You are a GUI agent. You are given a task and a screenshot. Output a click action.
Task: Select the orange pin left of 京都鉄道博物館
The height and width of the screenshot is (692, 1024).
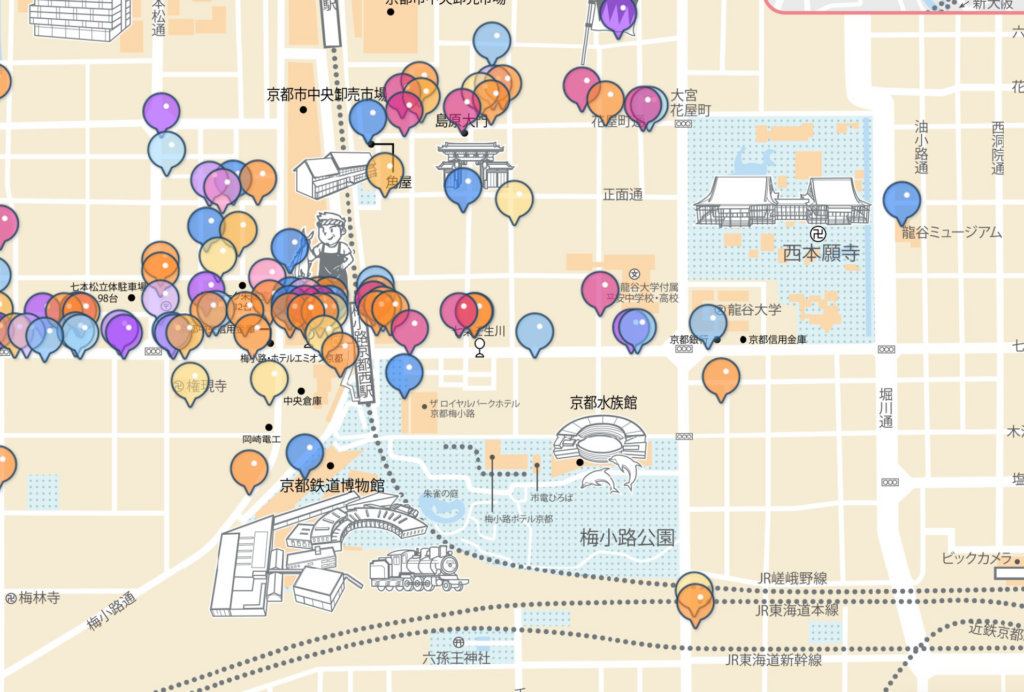pyautogui.click(x=249, y=468)
